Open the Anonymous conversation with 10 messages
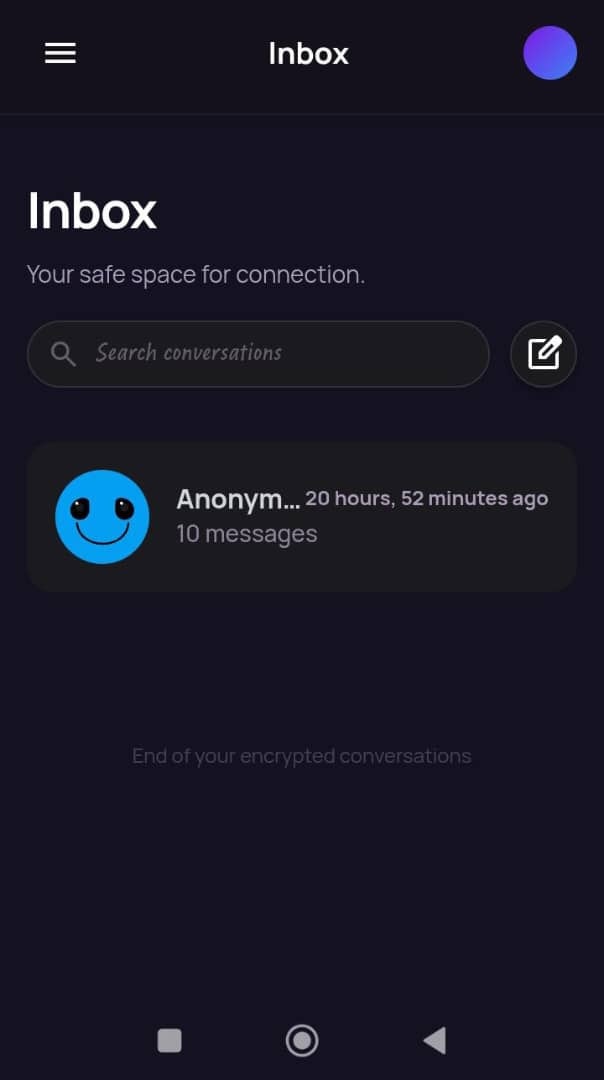 pyautogui.click(x=301, y=516)
